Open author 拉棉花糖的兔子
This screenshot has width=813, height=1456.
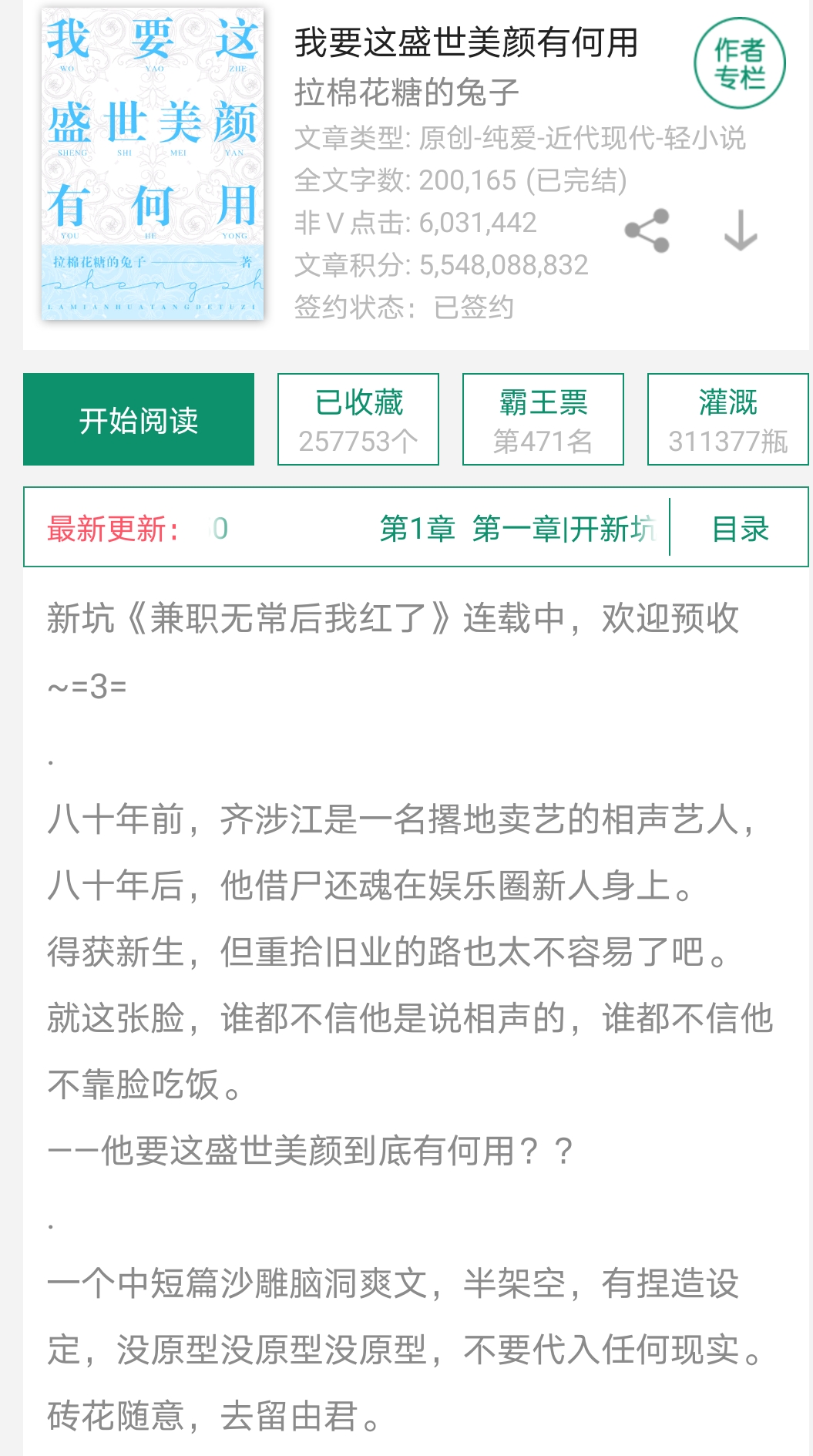click(x=407, y=92)
